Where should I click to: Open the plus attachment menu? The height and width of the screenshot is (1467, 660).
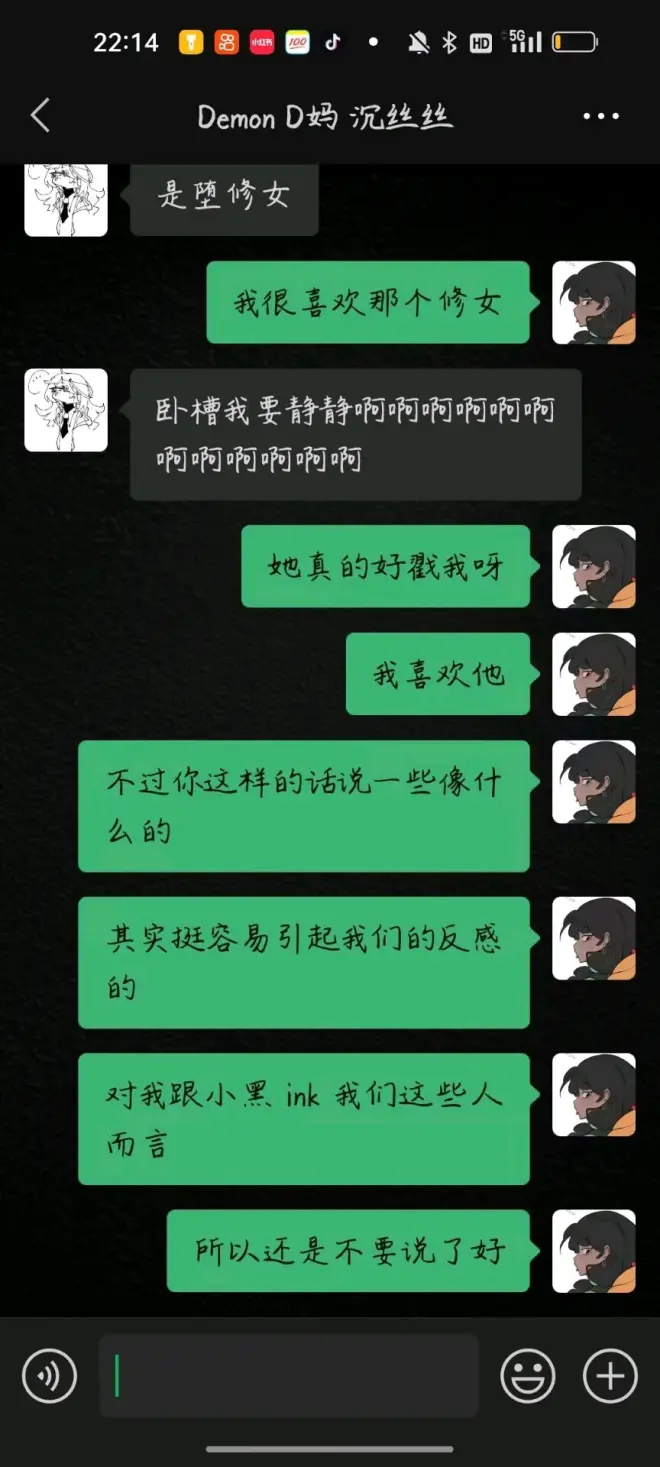pyautogui.click(x=609, y=1376)
